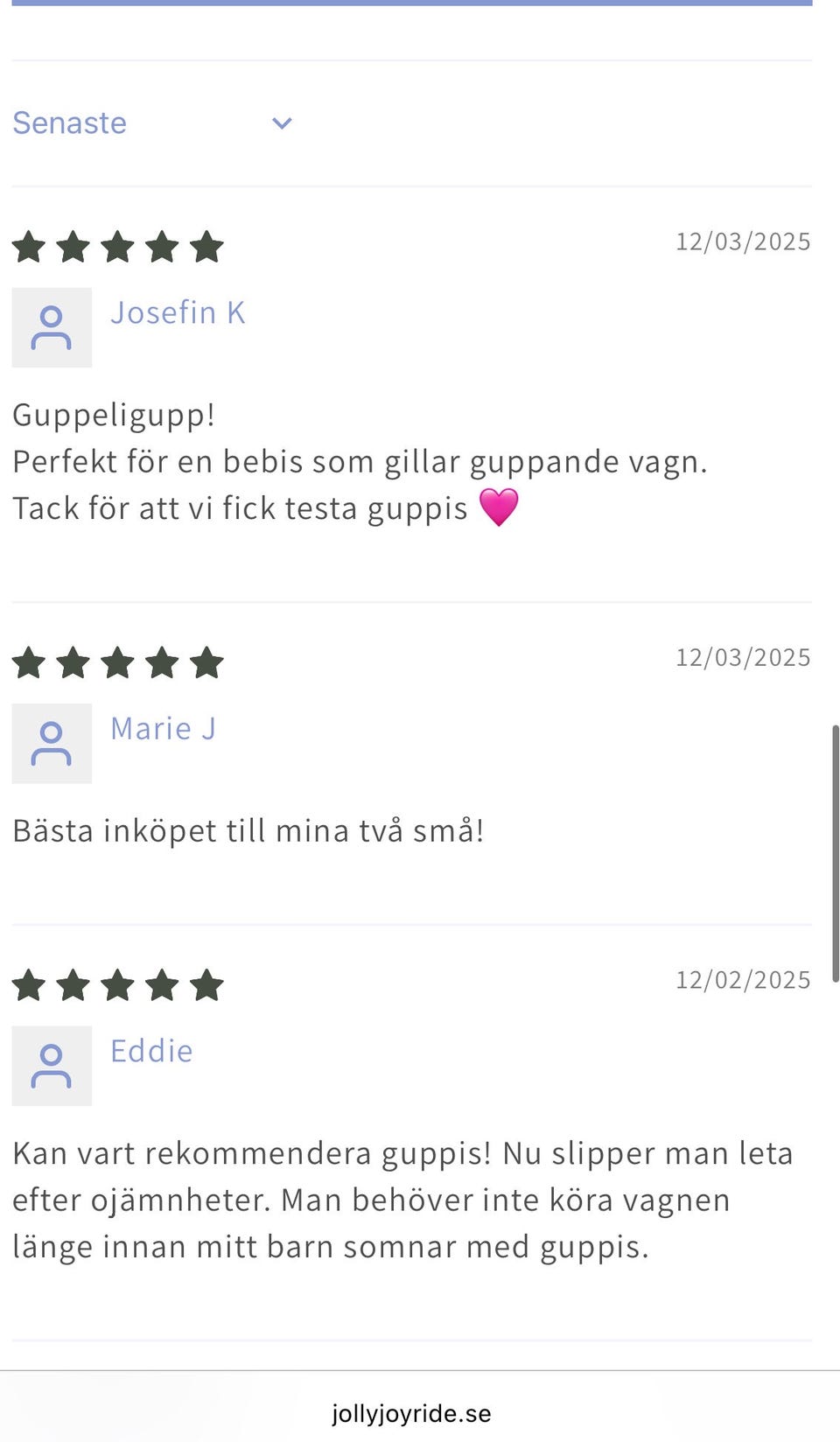
Task: Select the date on Josefin K's review
Action: 742,241
